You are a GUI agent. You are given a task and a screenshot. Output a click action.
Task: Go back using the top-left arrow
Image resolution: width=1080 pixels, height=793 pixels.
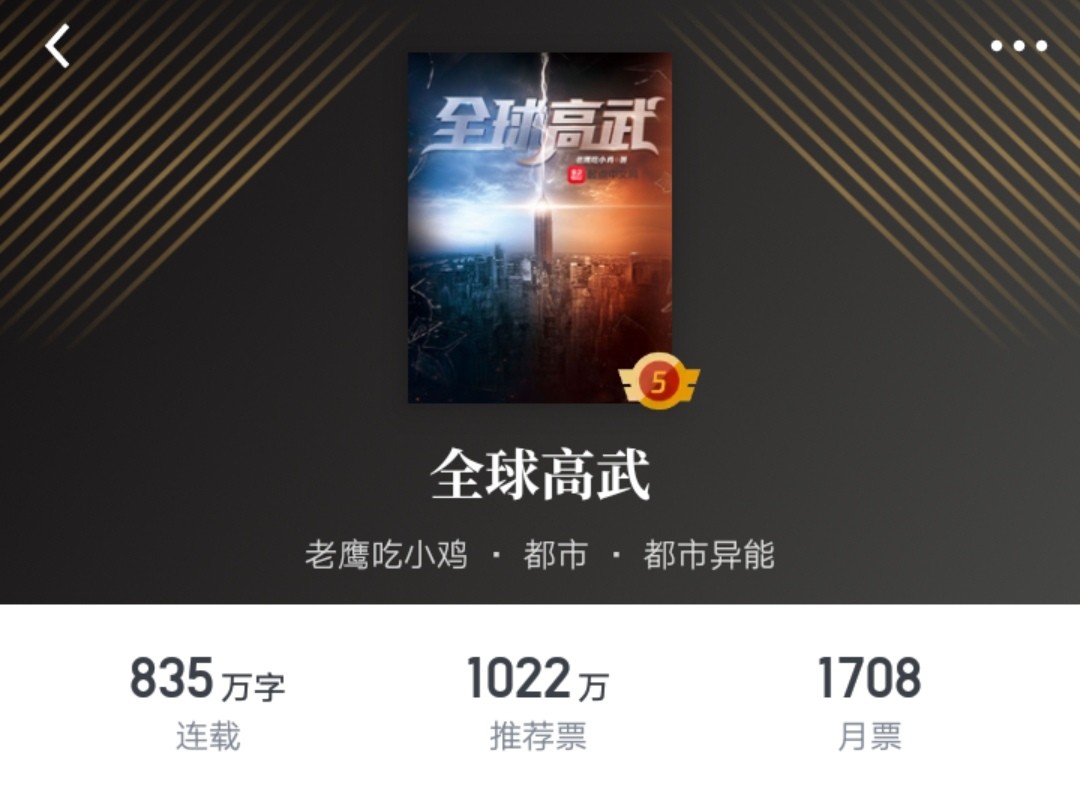58,46
